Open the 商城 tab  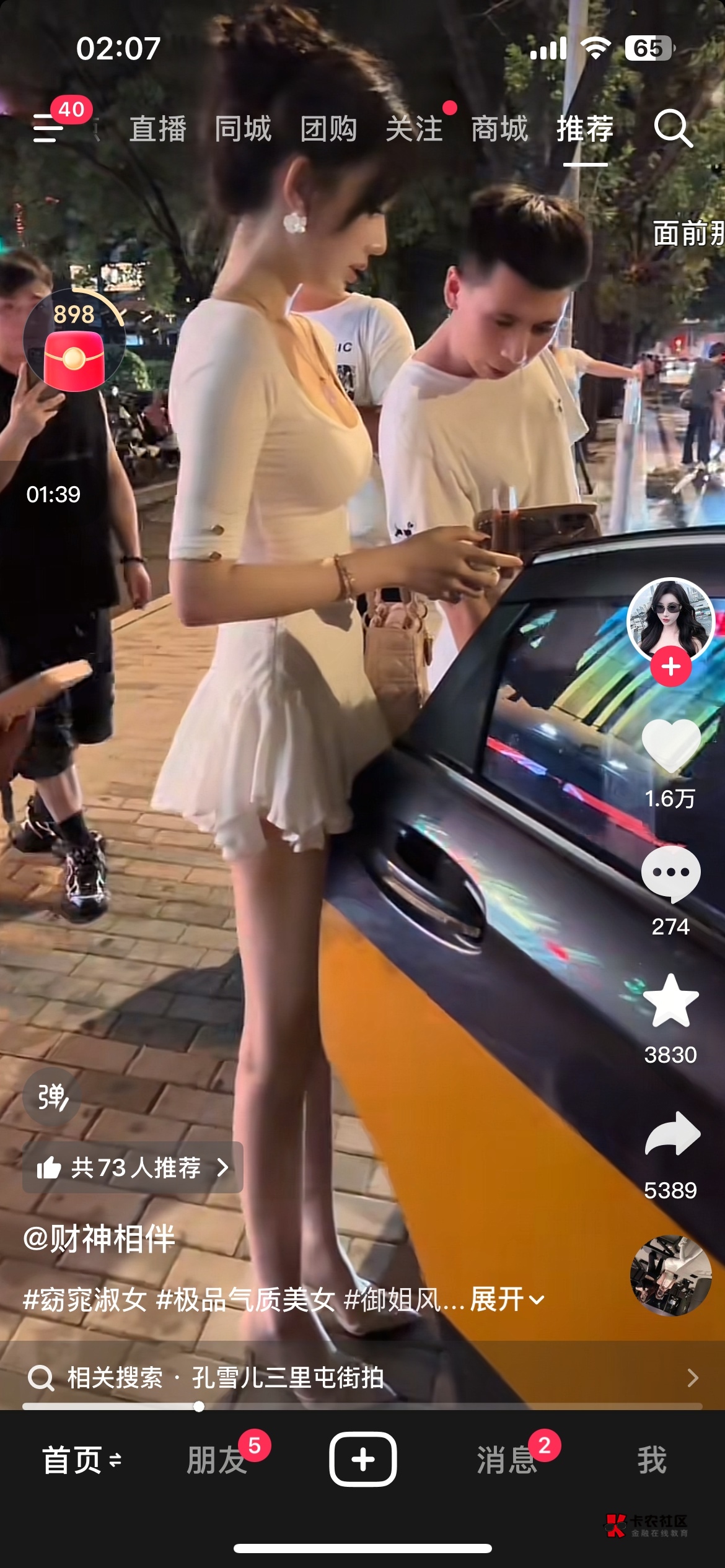pyautogui.click(x=499, y=129)
